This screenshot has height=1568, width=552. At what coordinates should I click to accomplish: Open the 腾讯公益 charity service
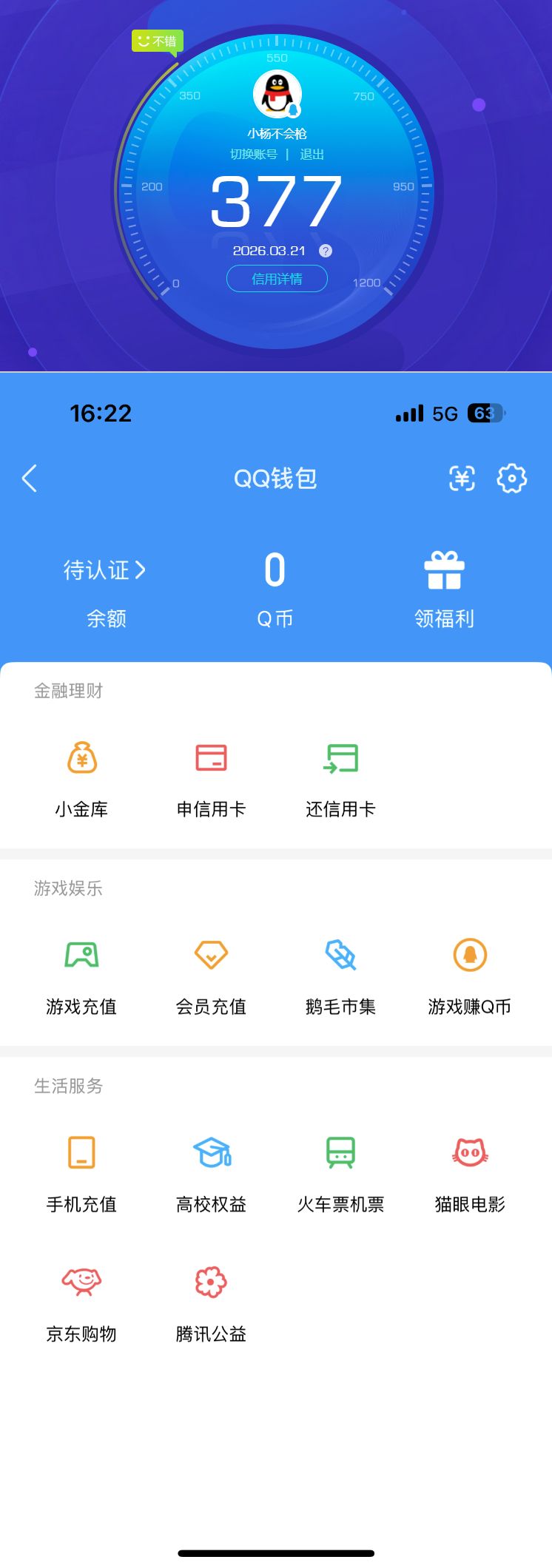(211, 1302)
